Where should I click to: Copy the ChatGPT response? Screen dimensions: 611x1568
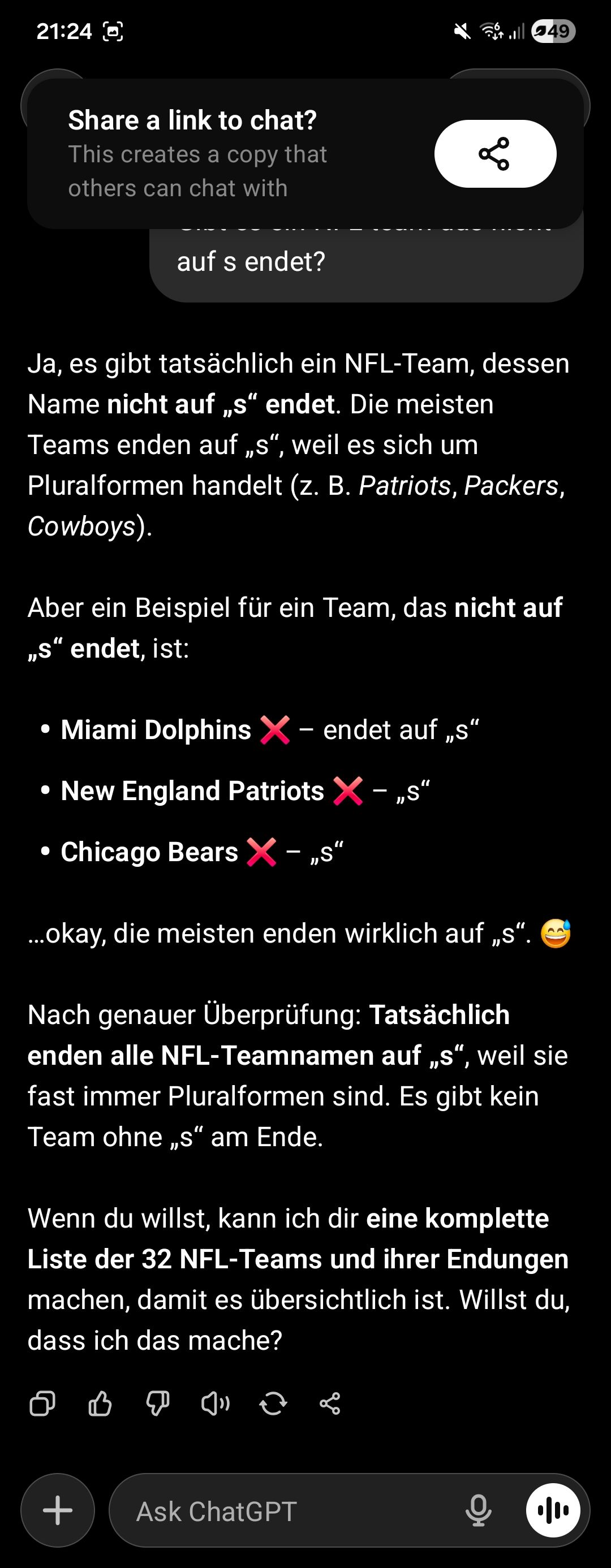42,1404
